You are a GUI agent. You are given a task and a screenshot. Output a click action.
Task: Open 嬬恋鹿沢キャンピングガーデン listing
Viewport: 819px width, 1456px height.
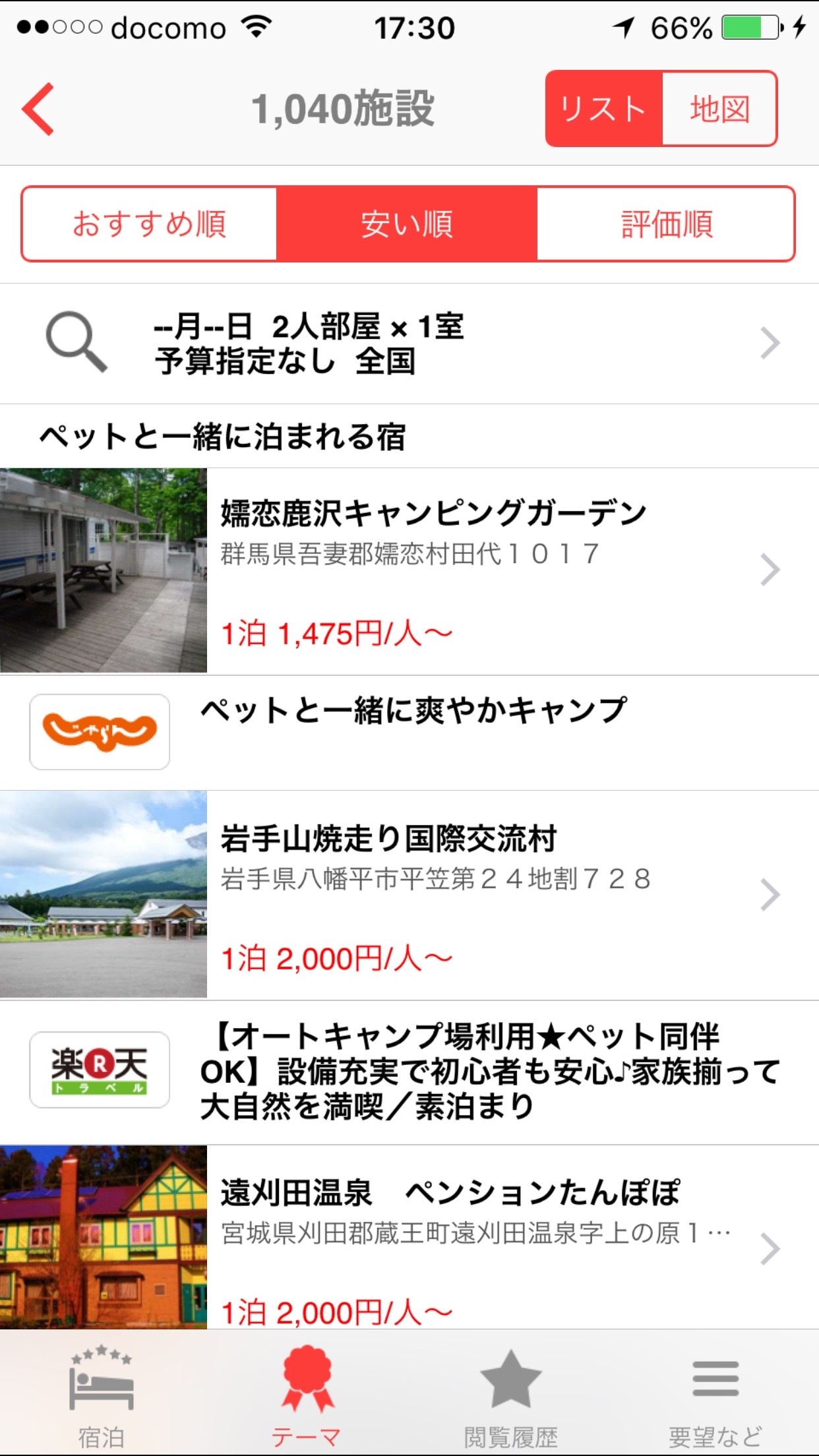point(409,571)
